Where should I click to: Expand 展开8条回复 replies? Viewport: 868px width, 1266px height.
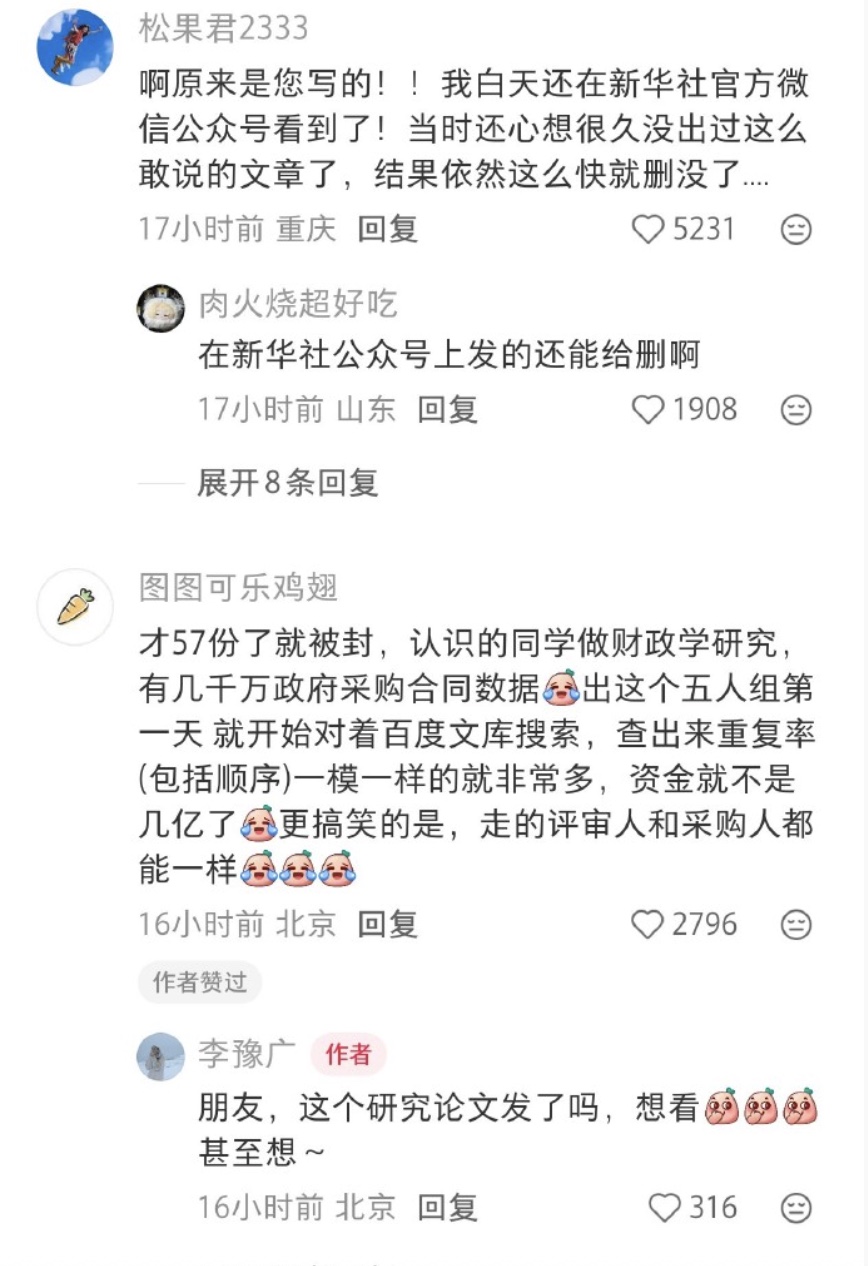[x=288, y=484]
